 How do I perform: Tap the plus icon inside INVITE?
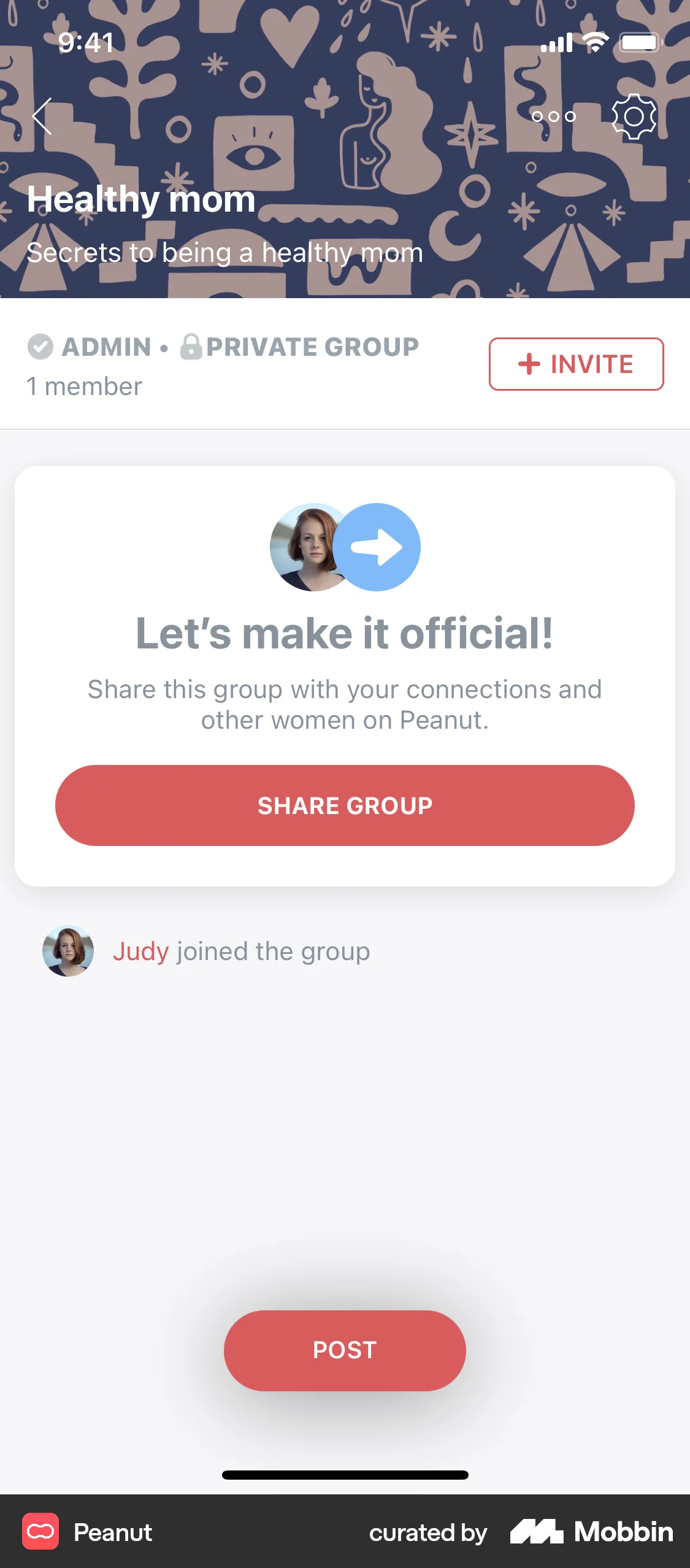(x=529, y=364)
